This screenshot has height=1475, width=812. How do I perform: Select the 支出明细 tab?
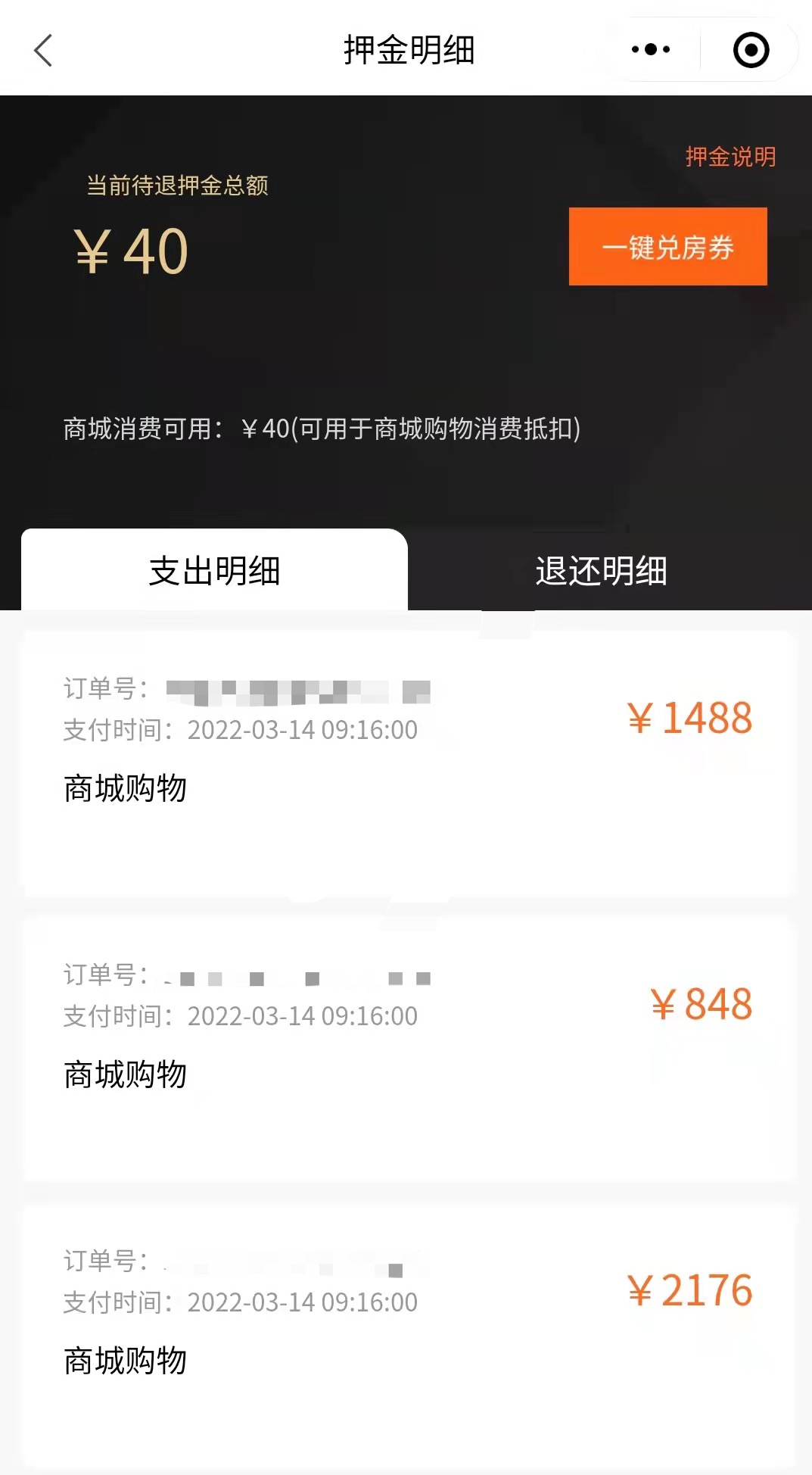click(214, 571)
